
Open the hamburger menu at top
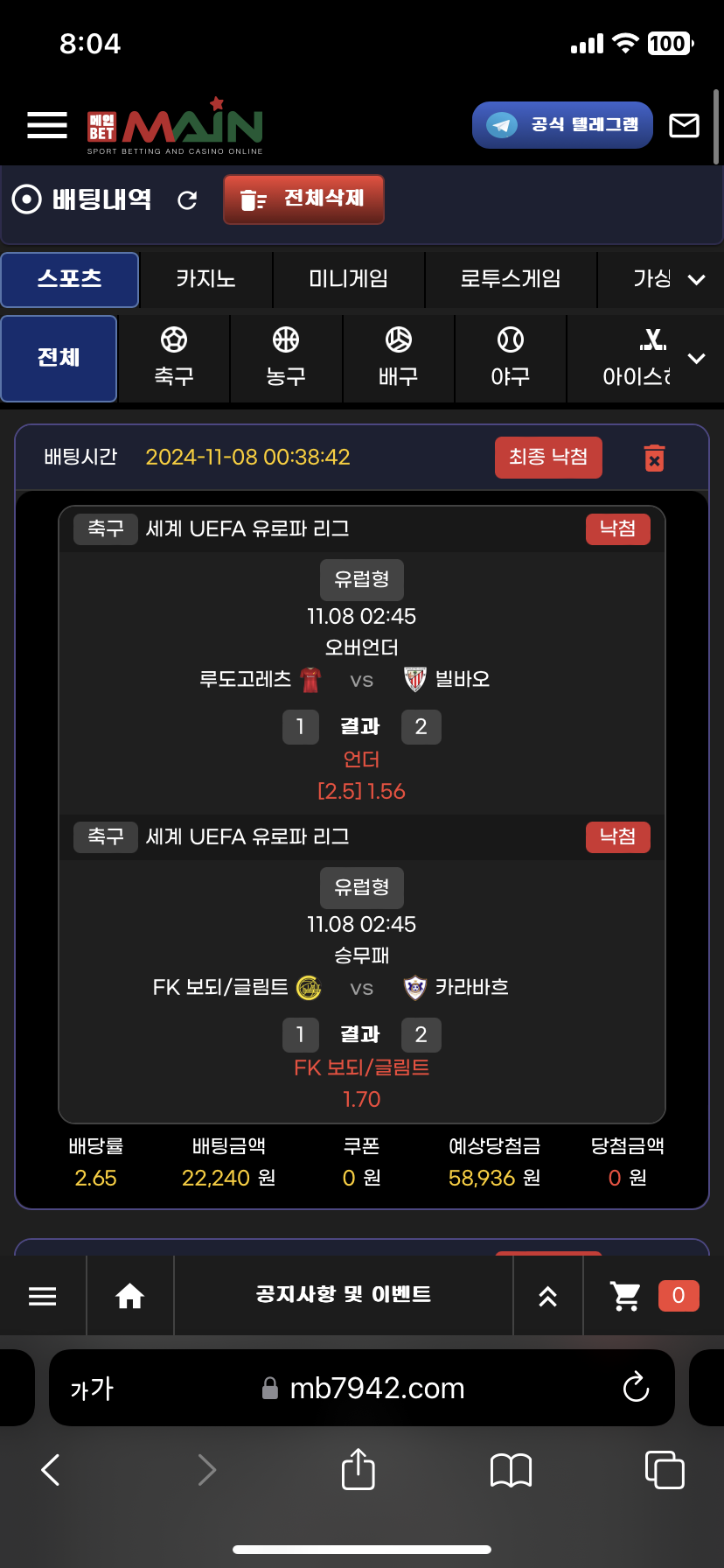click(x=47, y=125)
